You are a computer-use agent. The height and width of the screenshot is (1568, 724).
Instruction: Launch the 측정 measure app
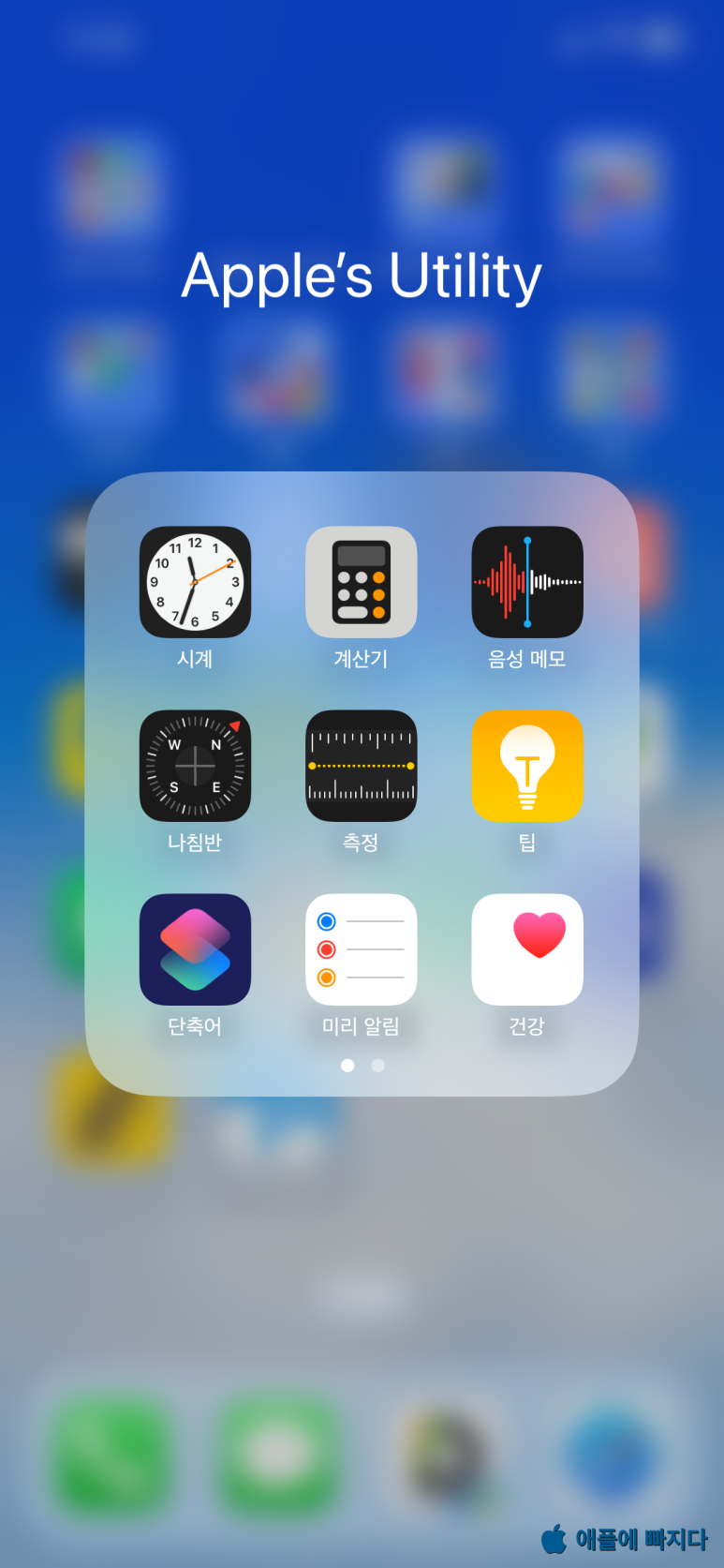pos(362,766)
